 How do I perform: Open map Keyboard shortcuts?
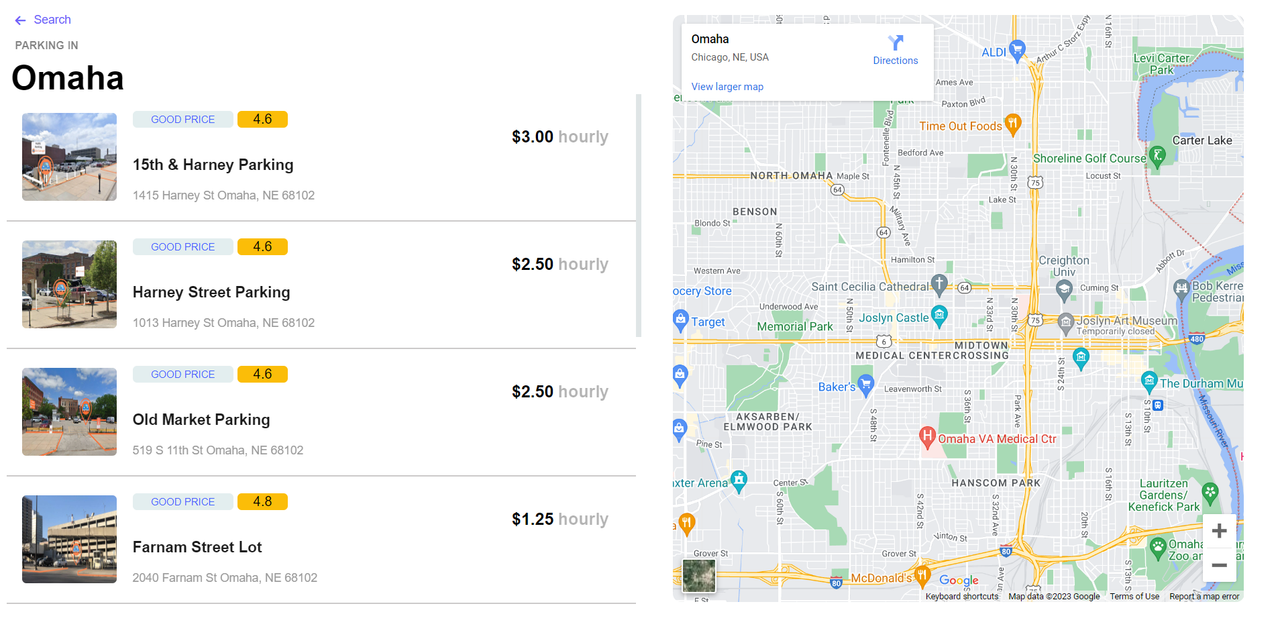pos(961,597)
